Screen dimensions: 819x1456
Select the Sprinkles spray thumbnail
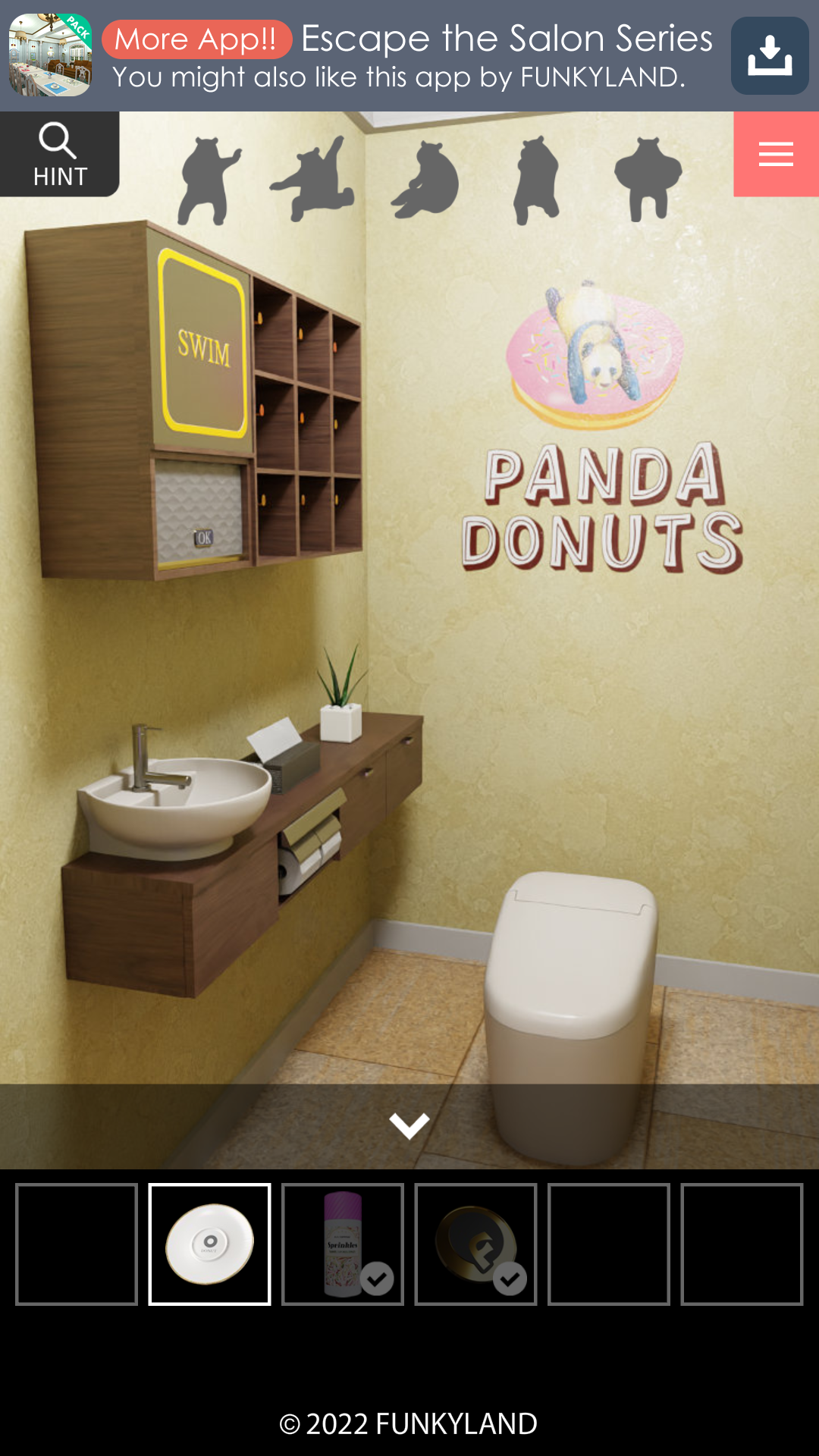tap(342, 1244)
